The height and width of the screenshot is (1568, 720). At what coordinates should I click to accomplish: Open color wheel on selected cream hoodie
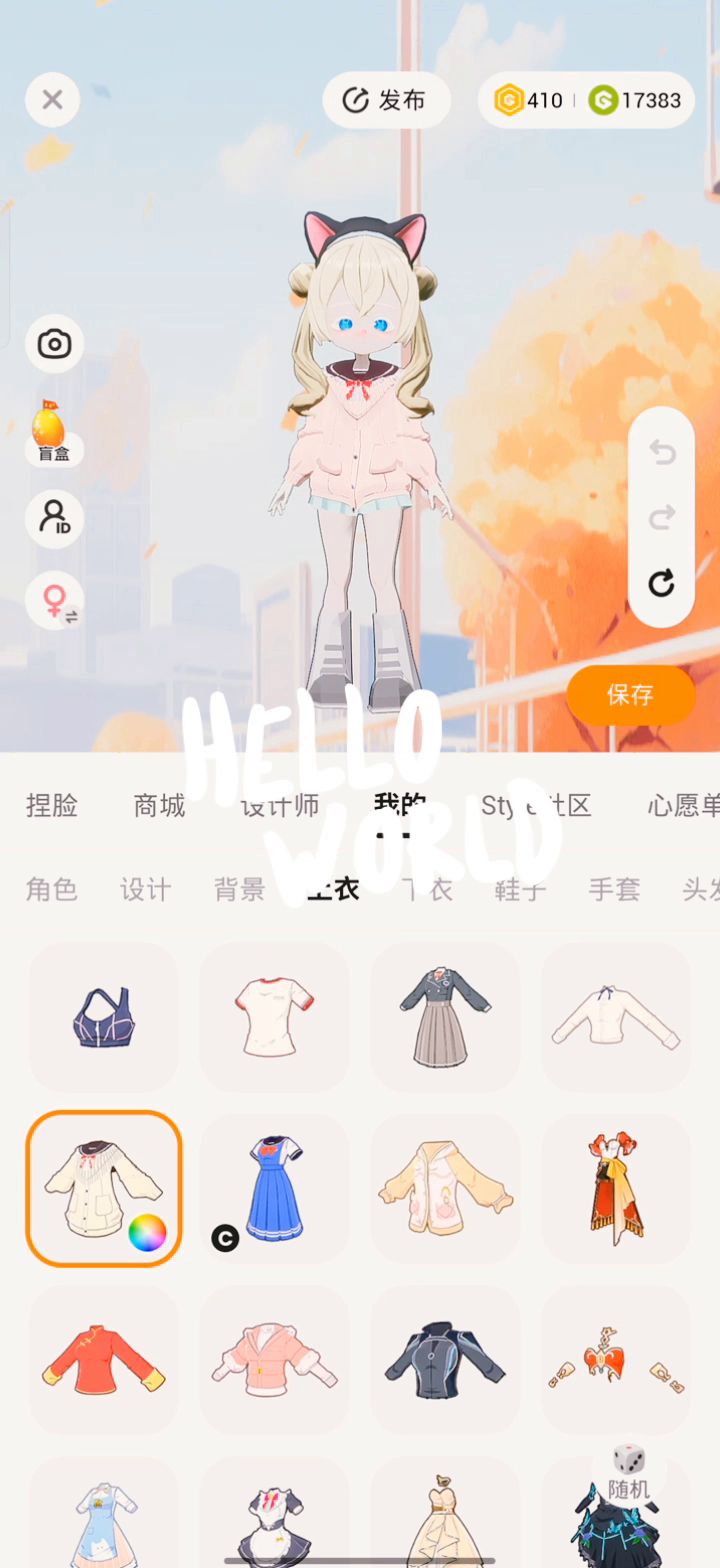(148, 1232)
